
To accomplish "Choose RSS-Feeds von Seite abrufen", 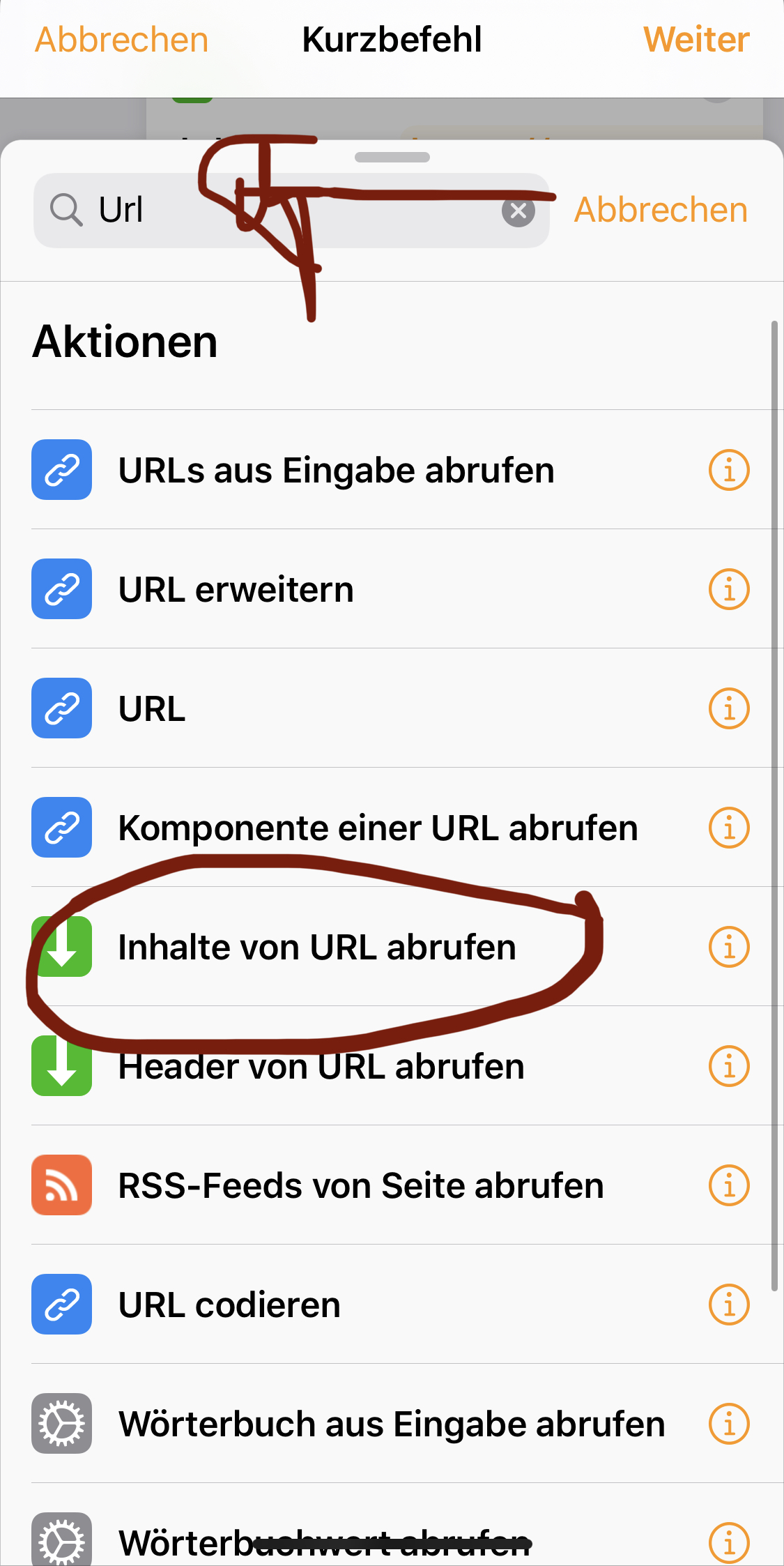I will (360, 1185).
